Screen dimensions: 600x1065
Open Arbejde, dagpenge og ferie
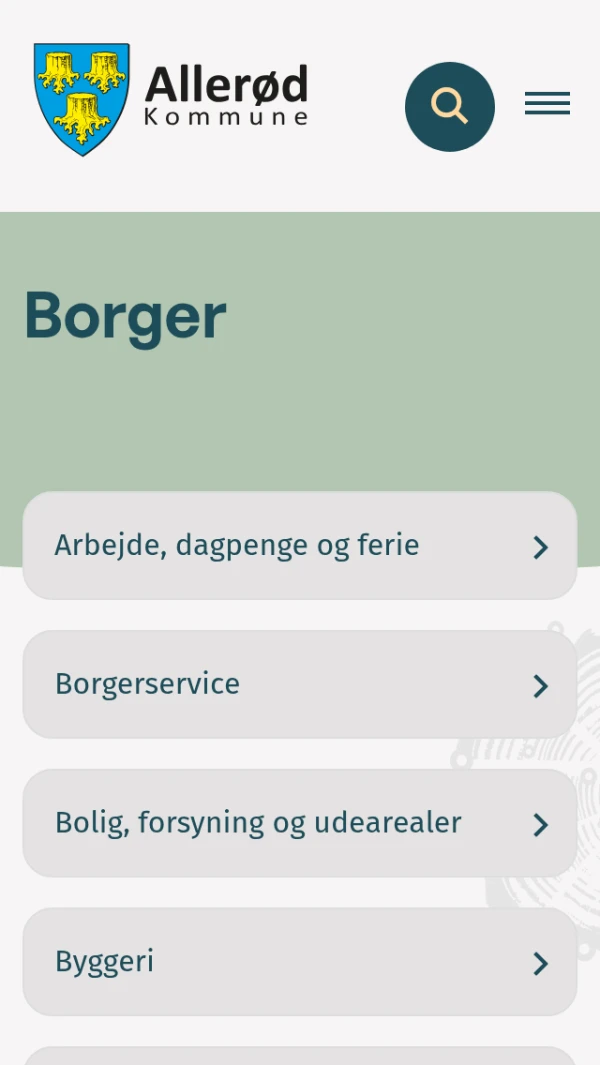pyautogui.click(x=300, y=546)
